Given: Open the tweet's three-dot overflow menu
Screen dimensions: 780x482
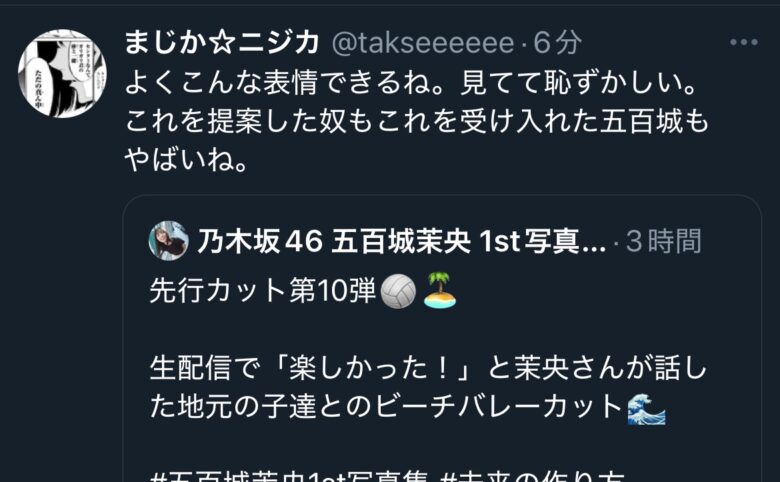Looking at the screenshot, I should tap(743, 43).
